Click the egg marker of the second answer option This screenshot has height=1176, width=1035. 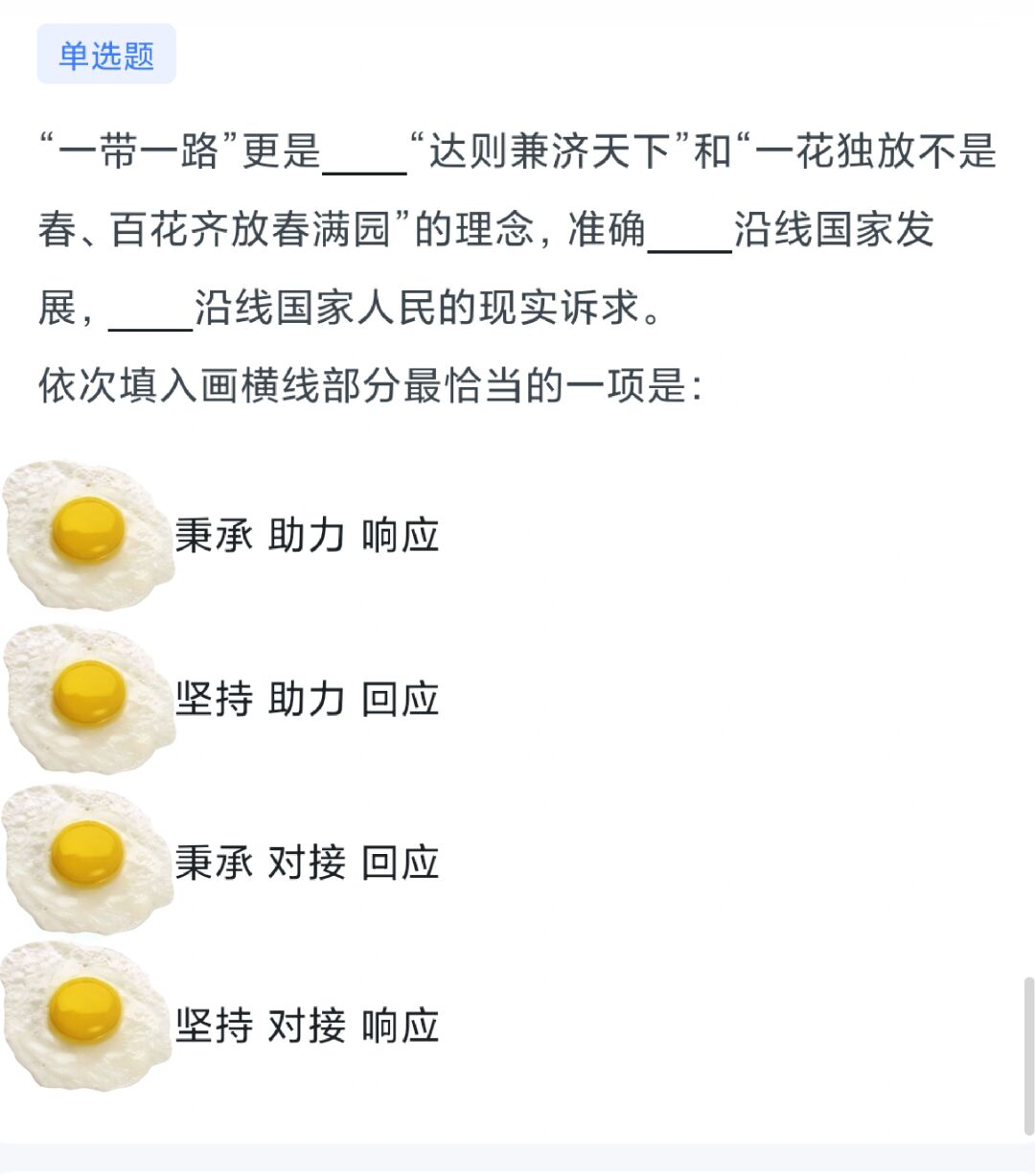(86, 695)
